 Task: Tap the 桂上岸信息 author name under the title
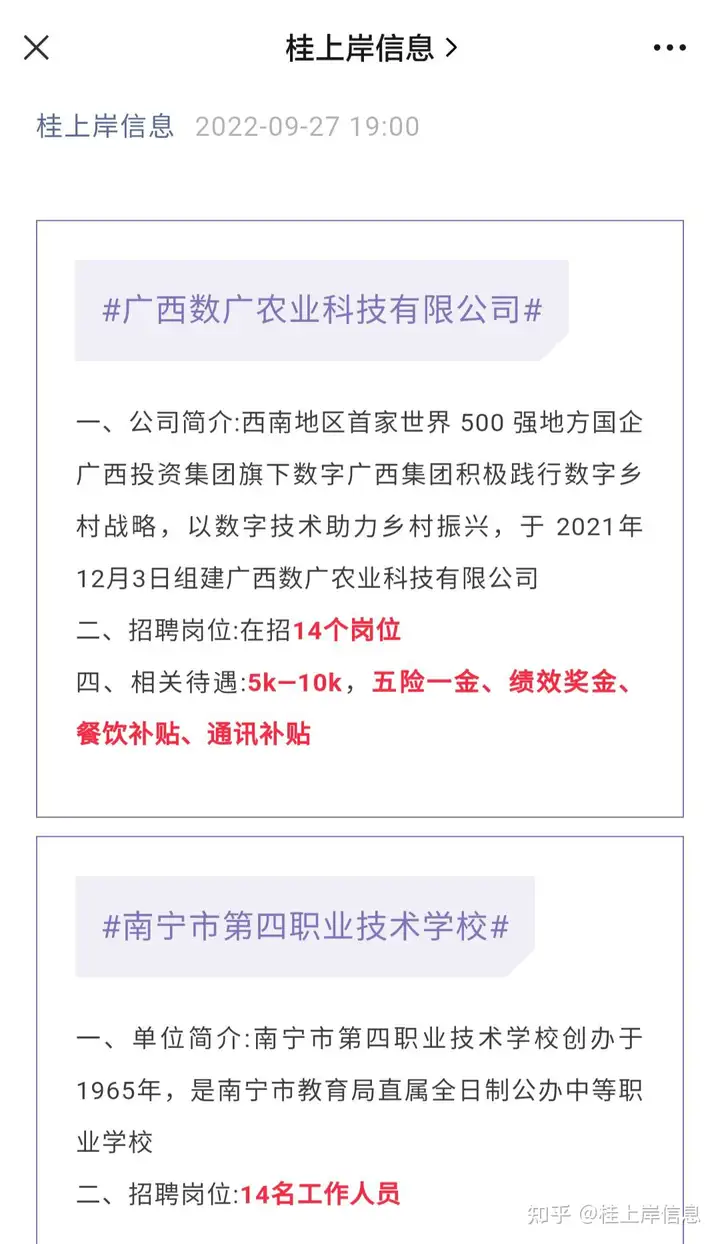click(105, 126)
